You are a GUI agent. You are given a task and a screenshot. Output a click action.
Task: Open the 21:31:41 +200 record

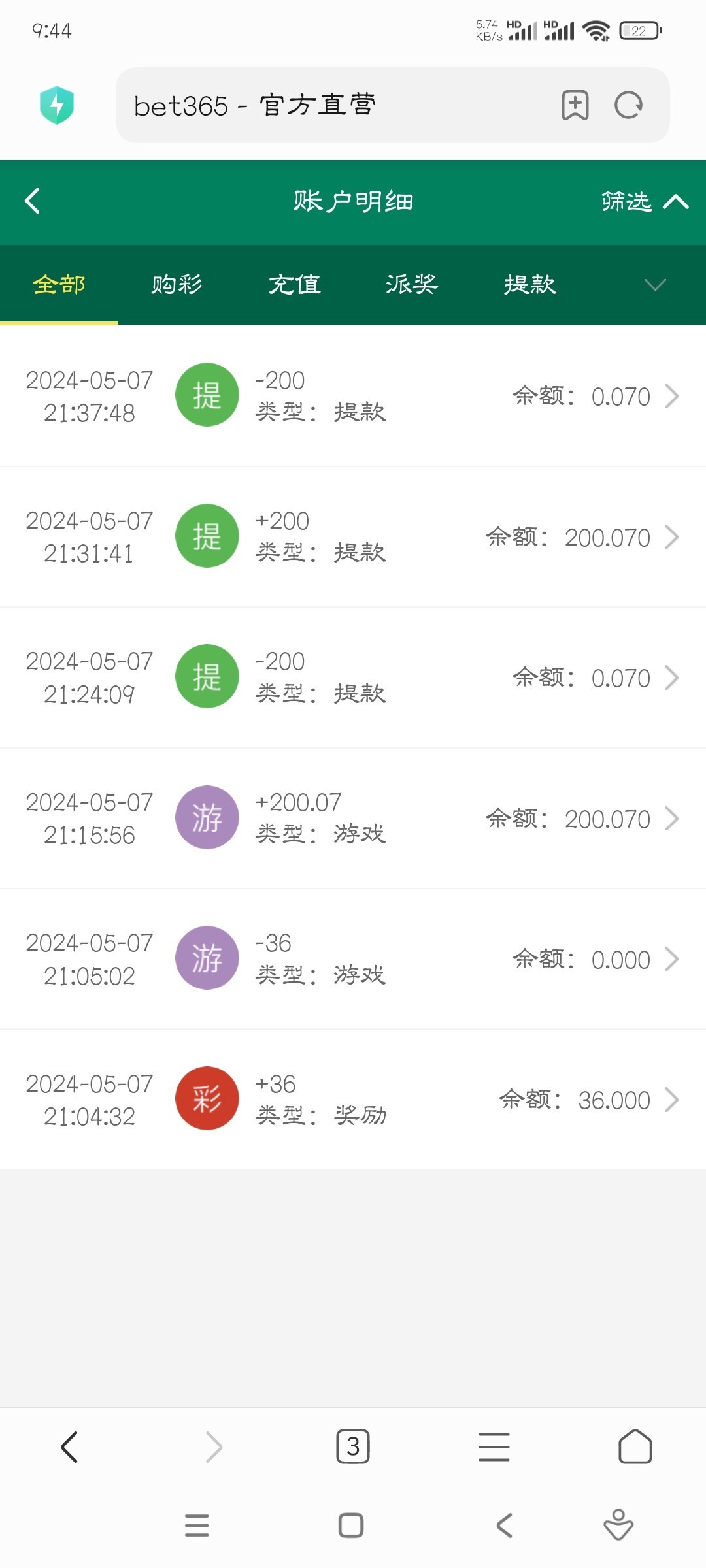353,537
